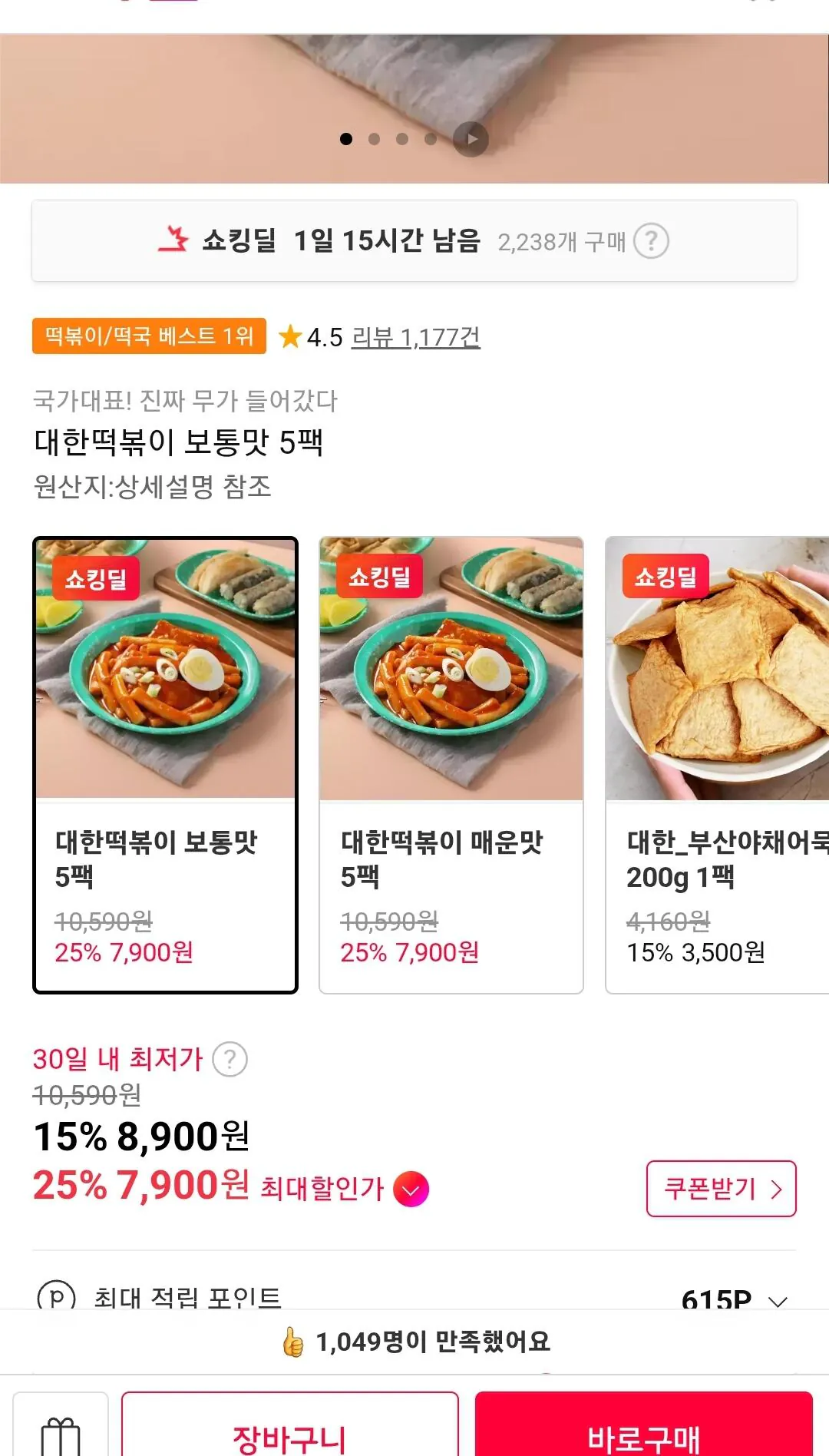Click the 30일 내 최저가 help icon
Viewport: 829px width, 1456px height.
(228, 1059)
